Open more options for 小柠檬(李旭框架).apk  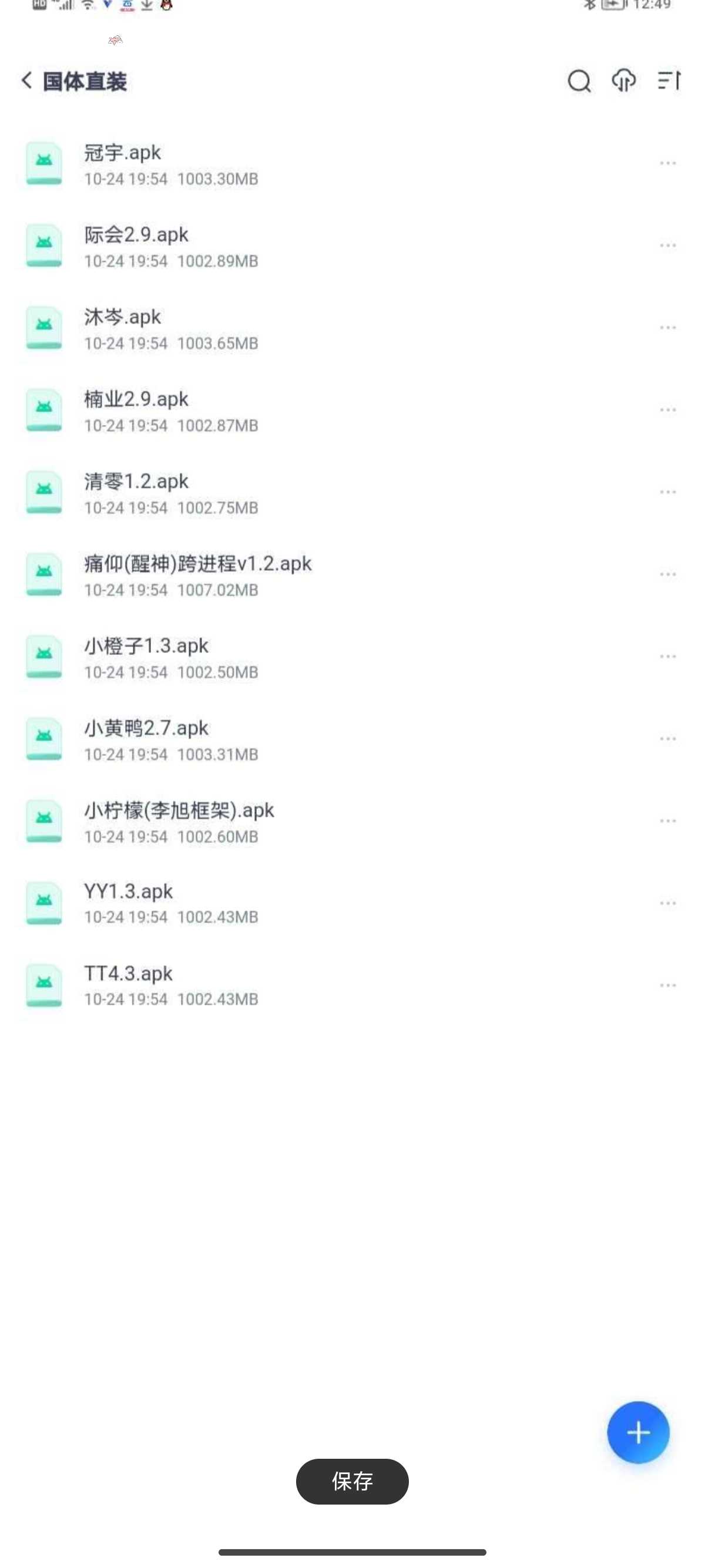point(668,821)
